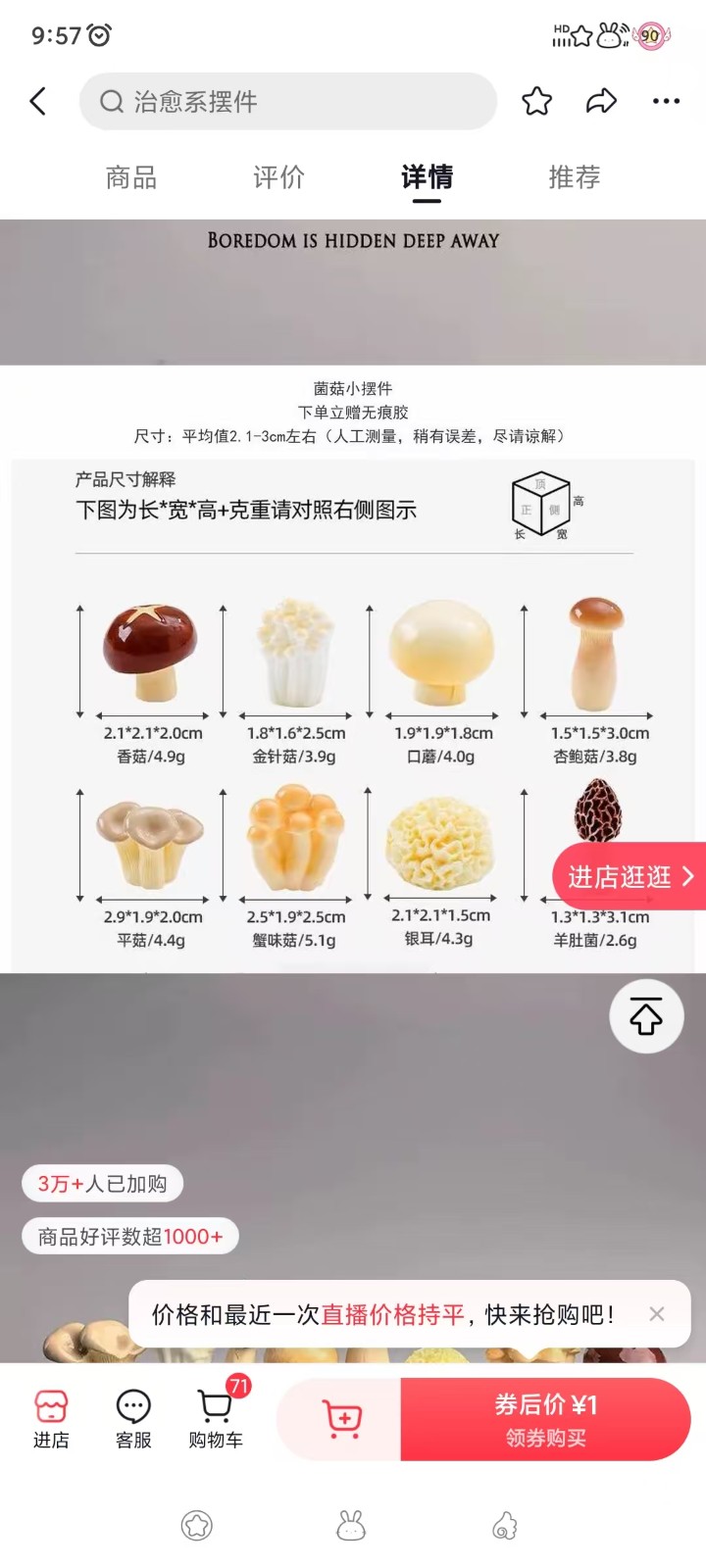Select the 详情 tab
Image resolution: width=706 pixels, height=1568 pixels.
(427, 177)
